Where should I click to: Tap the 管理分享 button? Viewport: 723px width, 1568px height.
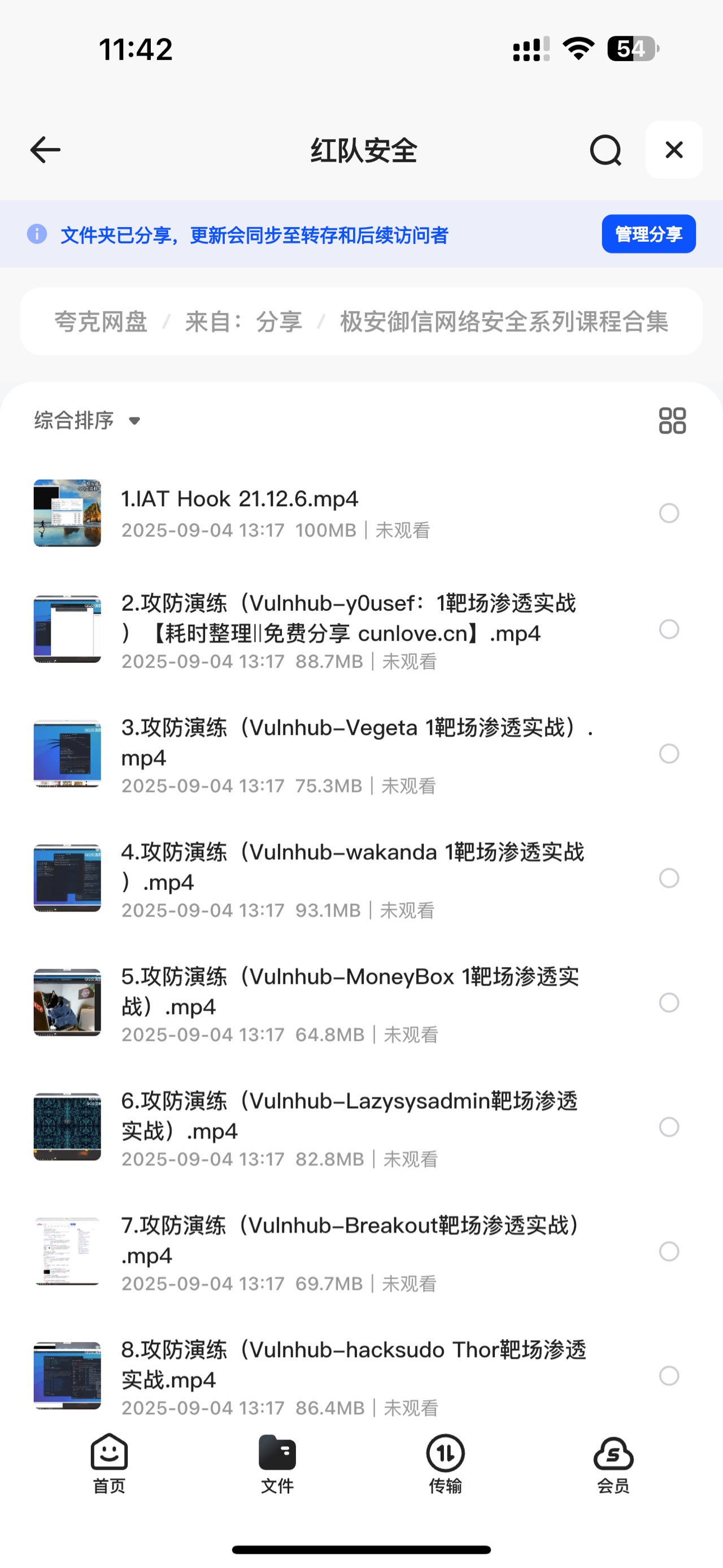648,234
